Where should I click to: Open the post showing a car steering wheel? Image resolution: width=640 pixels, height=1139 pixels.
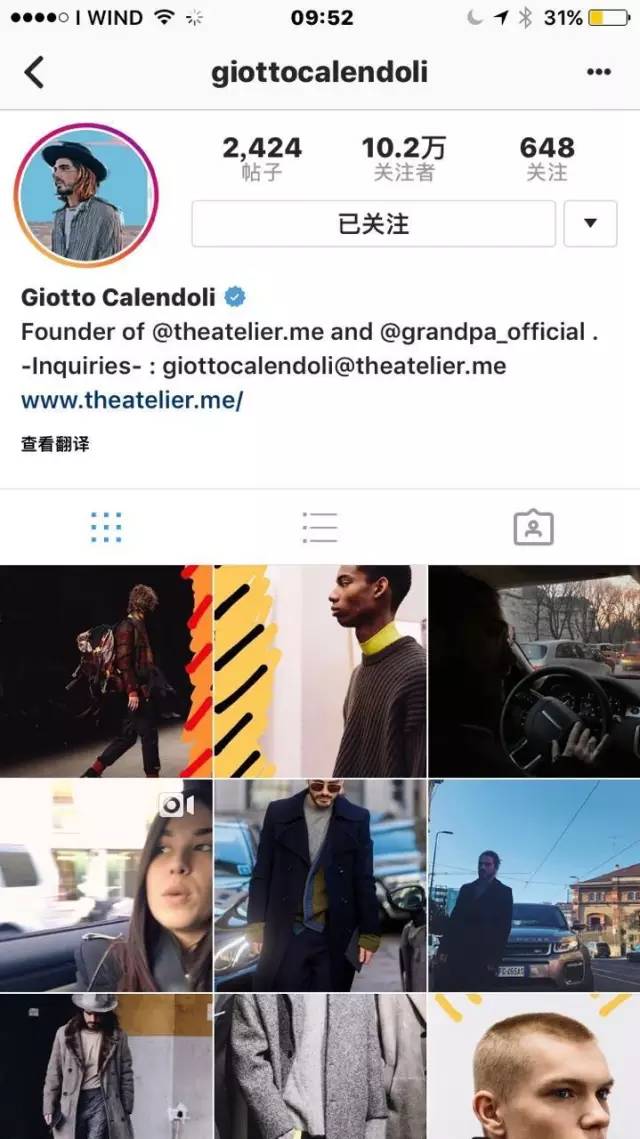click(x=534, y=671)
